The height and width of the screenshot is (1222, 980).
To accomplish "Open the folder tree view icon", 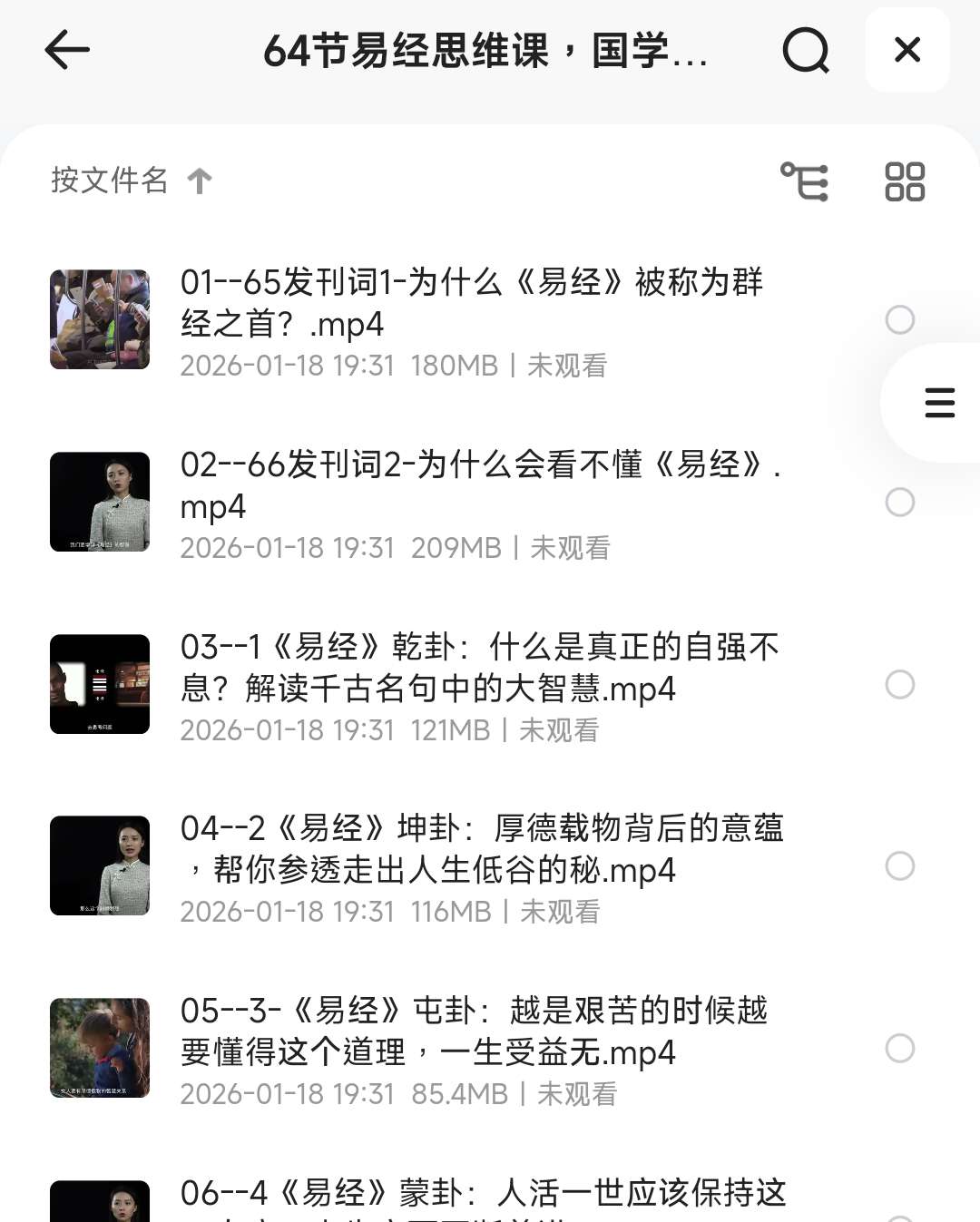I will (805, 181).
